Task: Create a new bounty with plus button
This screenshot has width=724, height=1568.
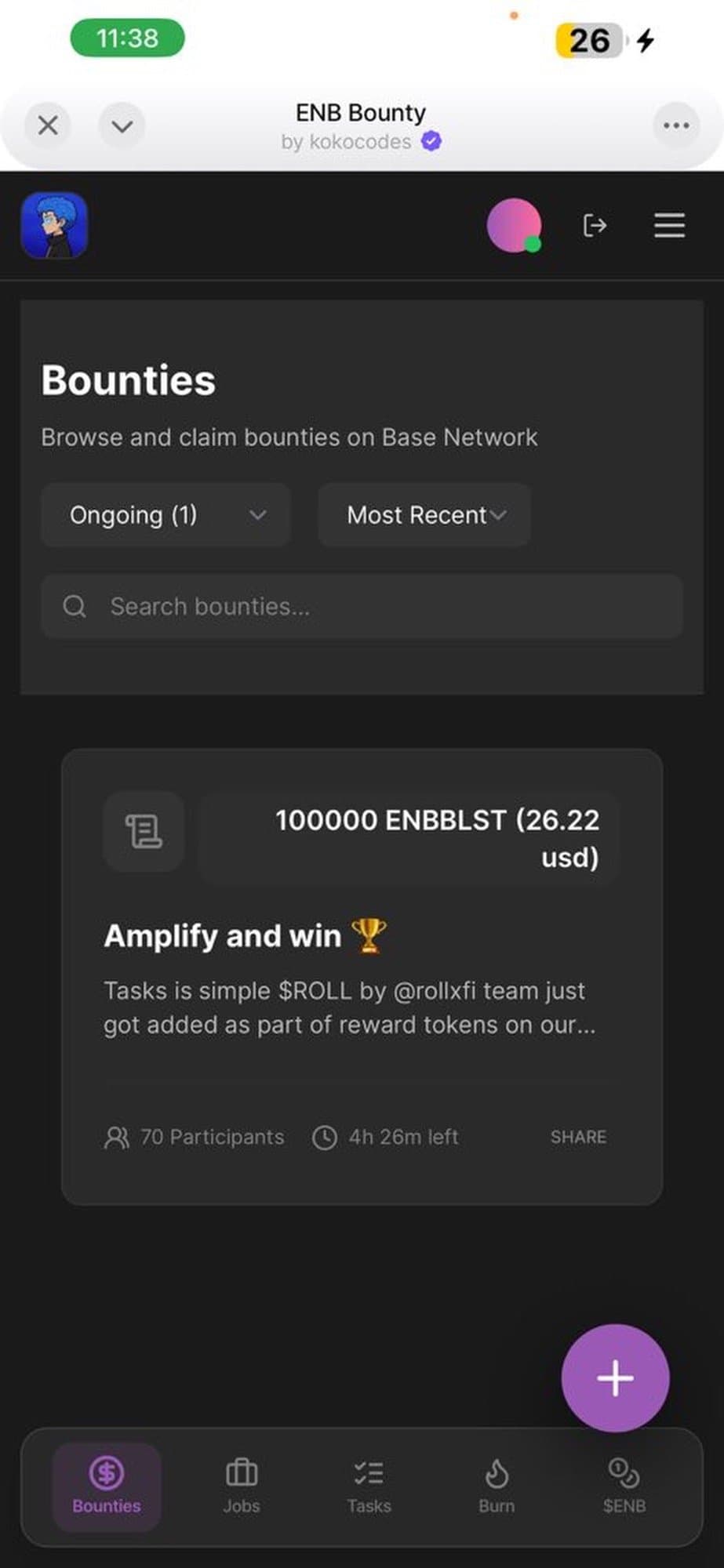Action: [615, 1378]
